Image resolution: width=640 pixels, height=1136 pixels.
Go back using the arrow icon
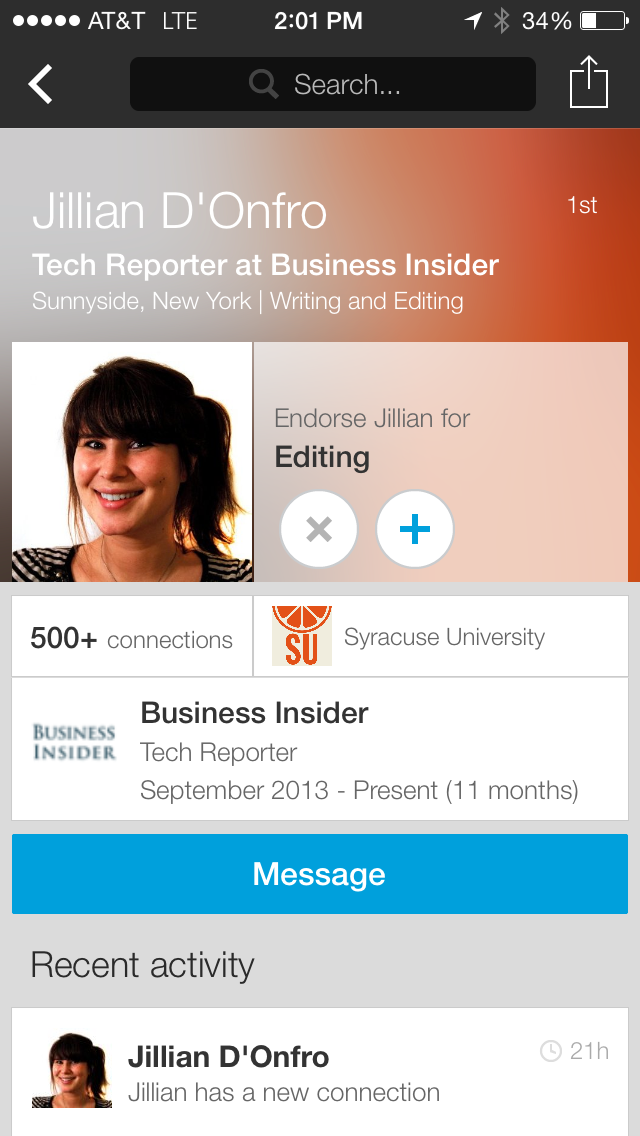pos(41,85)
